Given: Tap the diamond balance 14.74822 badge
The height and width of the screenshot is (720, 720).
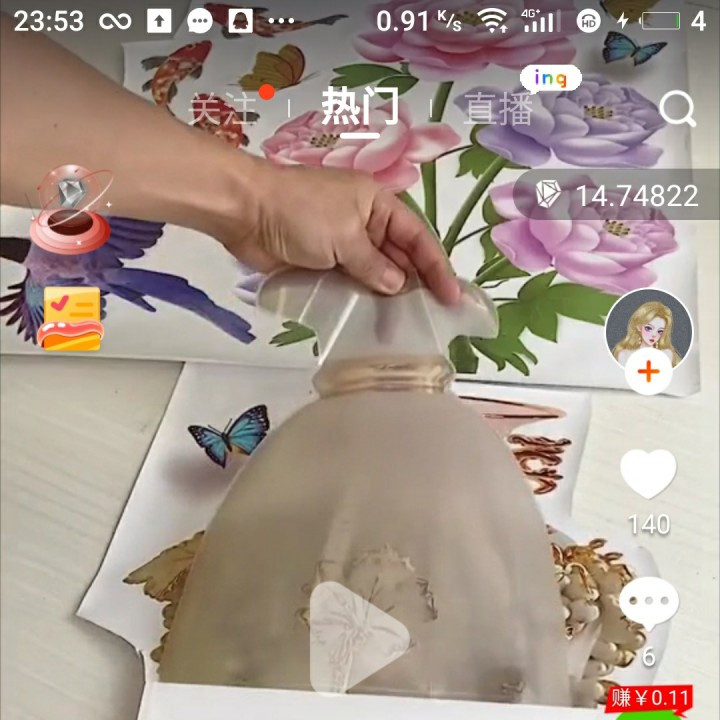Looking at the screenshot, I should (x=616, y=195).
